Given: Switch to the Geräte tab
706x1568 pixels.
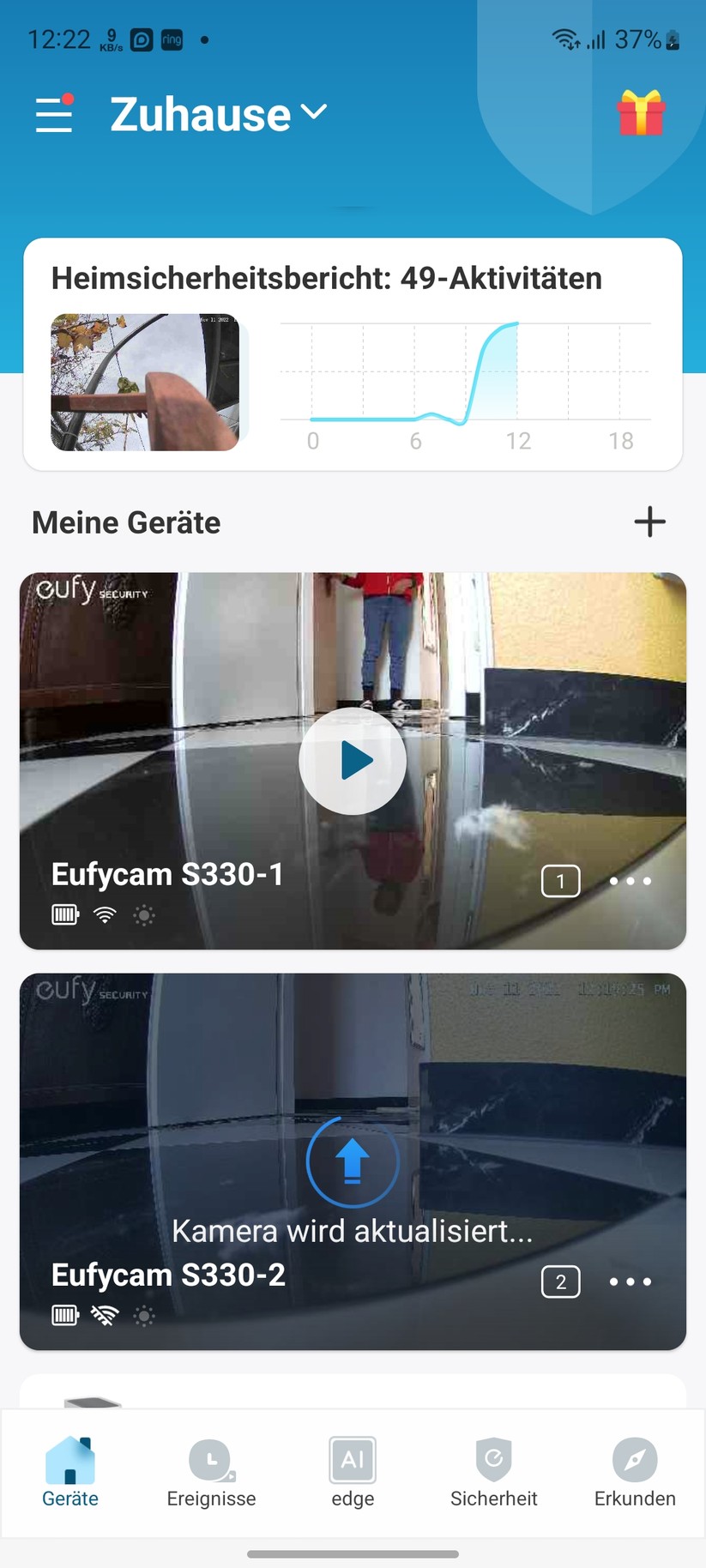Looking at the screenshot, I should coord(70,1472).
